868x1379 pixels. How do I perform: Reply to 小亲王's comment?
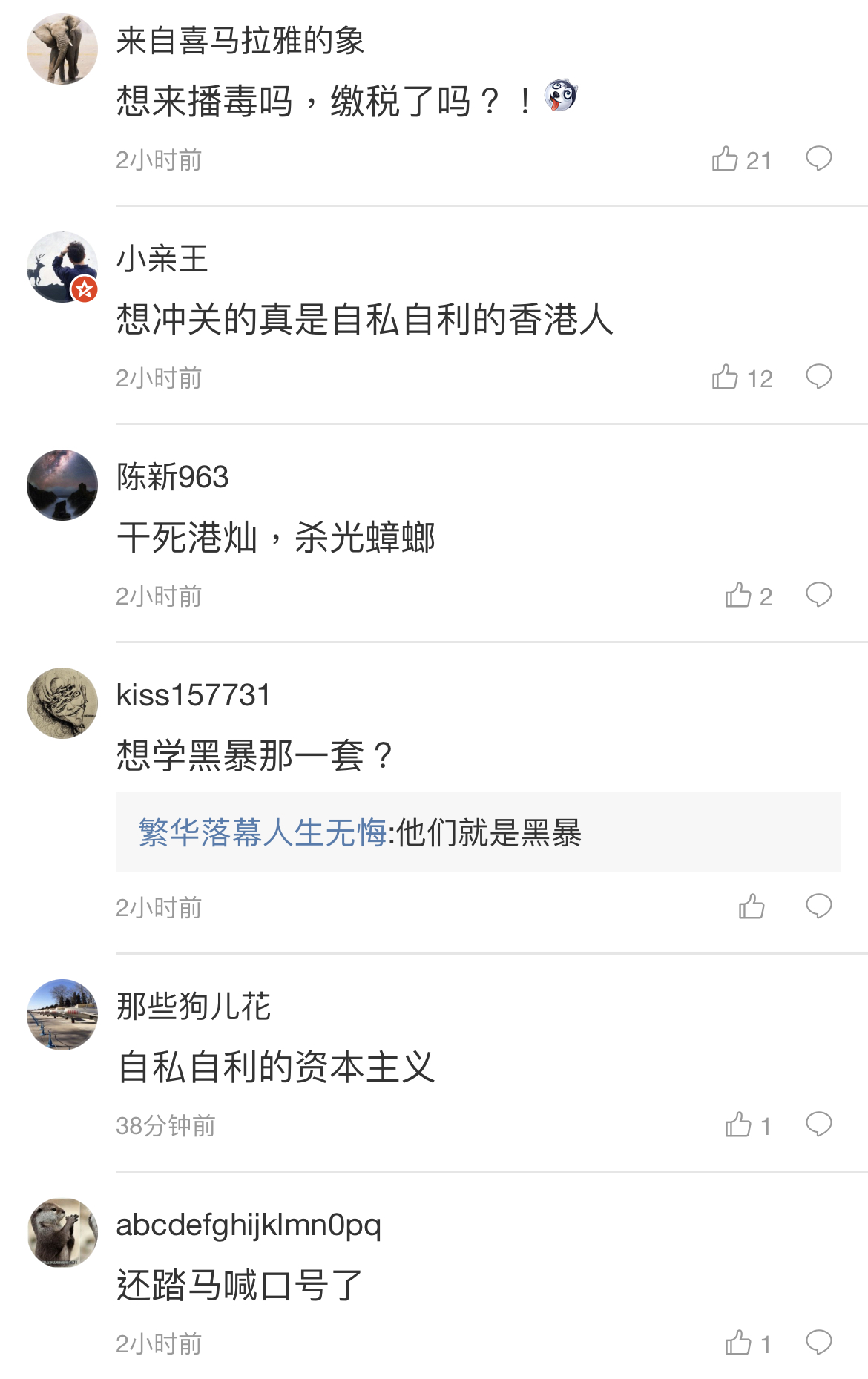[818, 377]
